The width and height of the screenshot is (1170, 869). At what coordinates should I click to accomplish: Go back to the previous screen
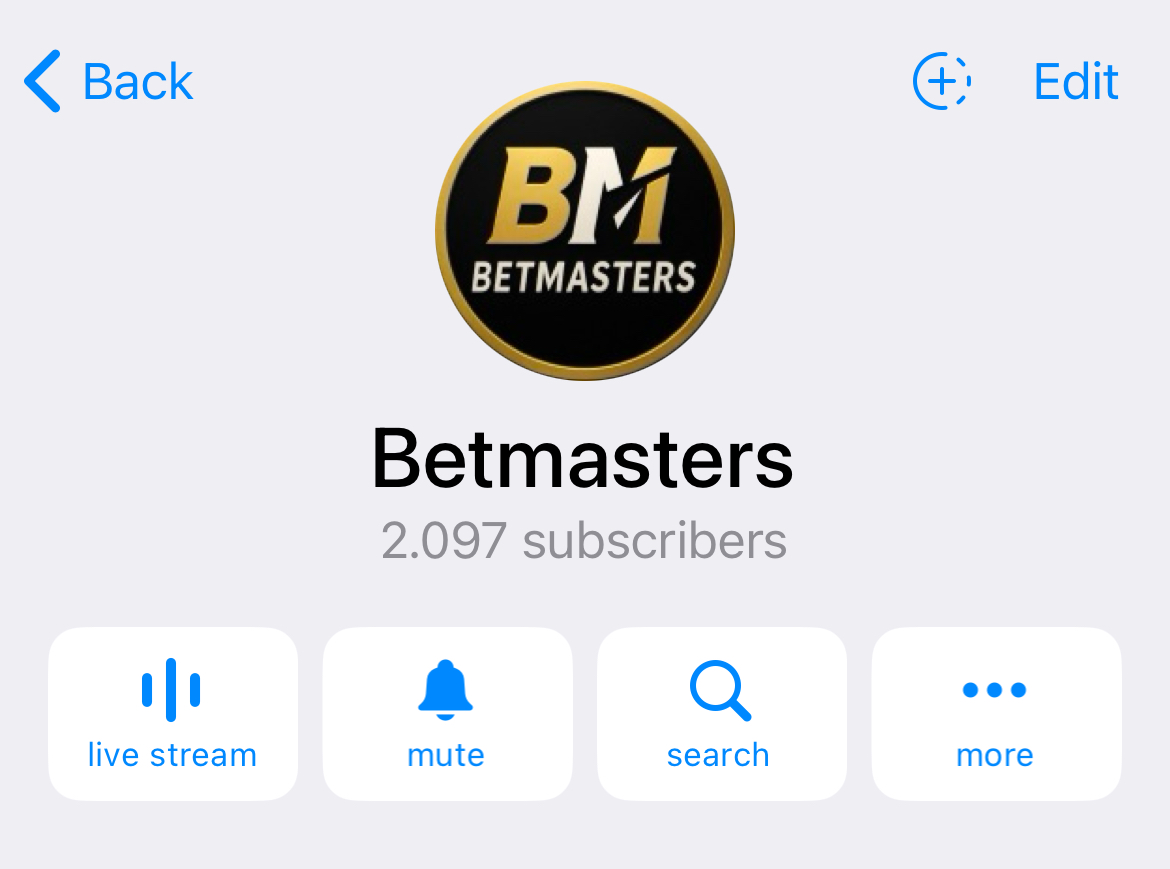(108, 81)
